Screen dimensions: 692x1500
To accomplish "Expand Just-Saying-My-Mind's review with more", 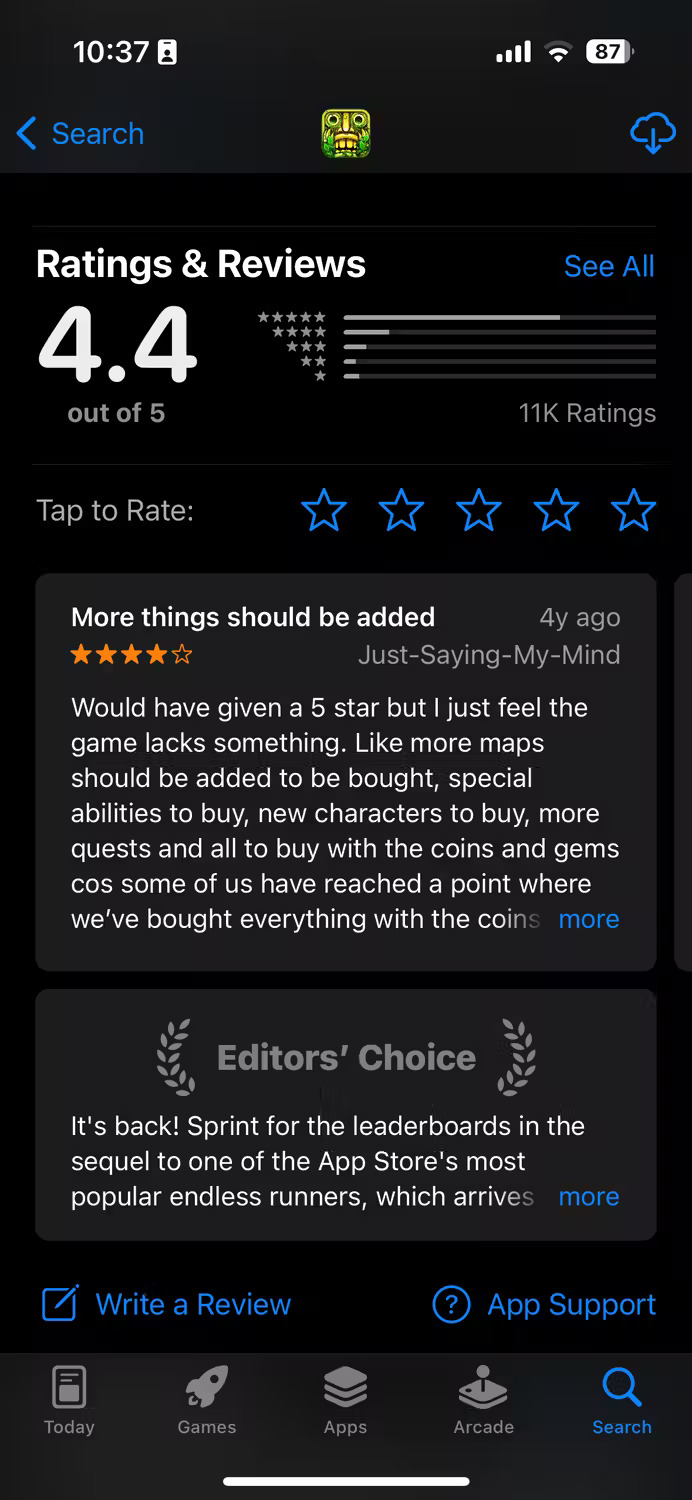I will (x=588, y=919).
